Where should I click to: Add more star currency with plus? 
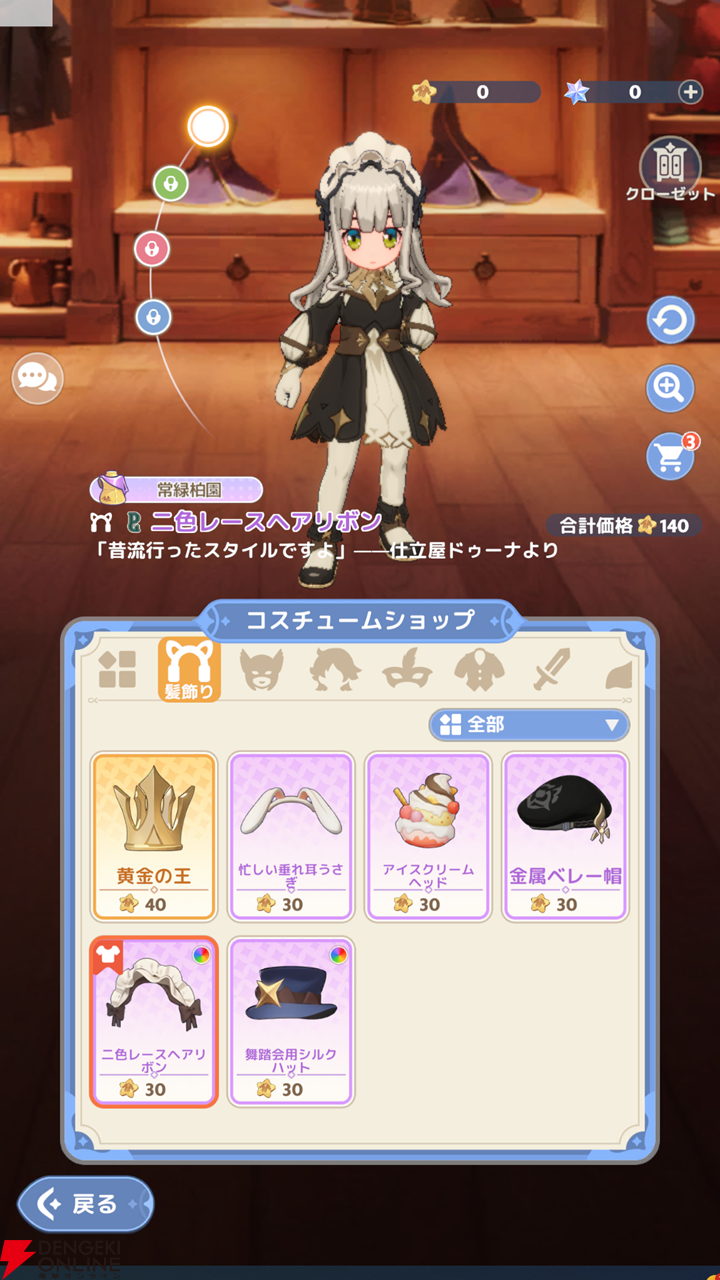(690, 92)
